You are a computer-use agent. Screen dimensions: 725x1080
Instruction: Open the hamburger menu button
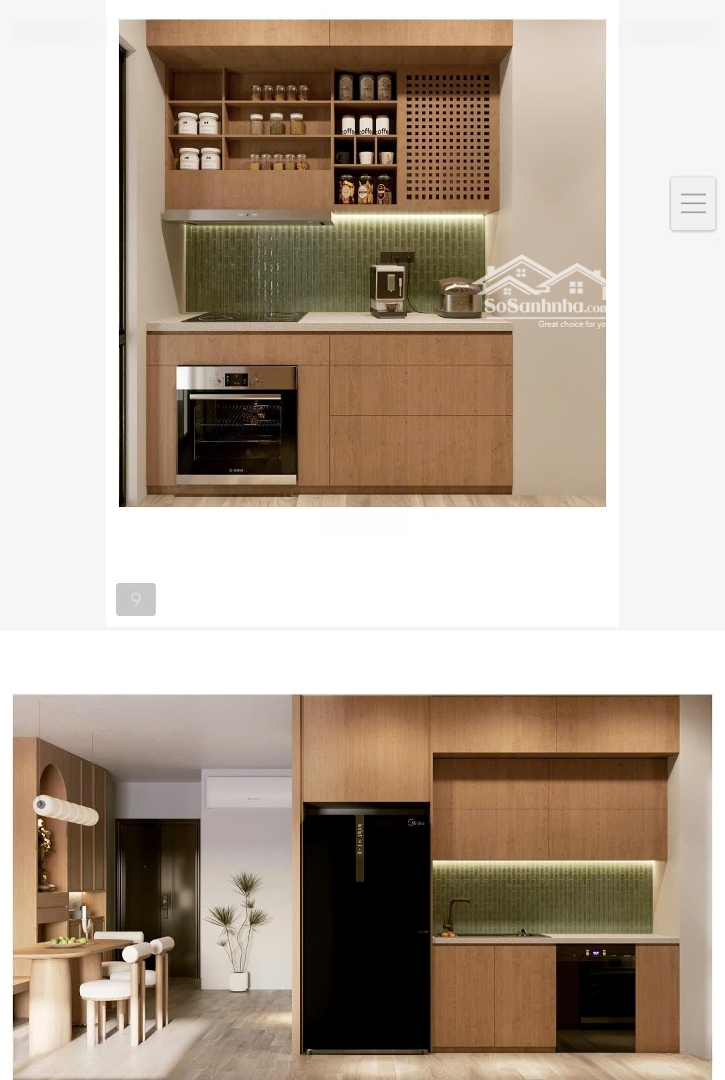[693, 204]
